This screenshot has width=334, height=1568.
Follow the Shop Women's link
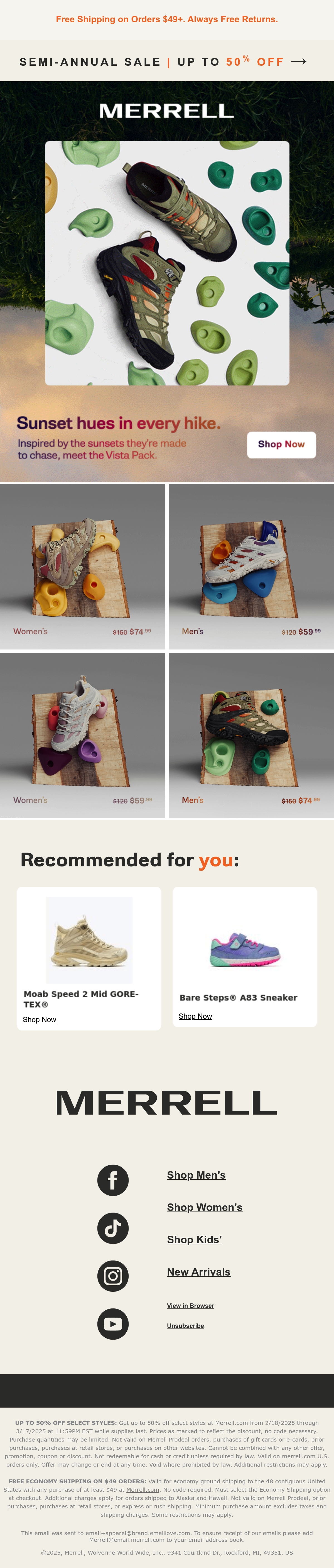tap(204, 1207)
